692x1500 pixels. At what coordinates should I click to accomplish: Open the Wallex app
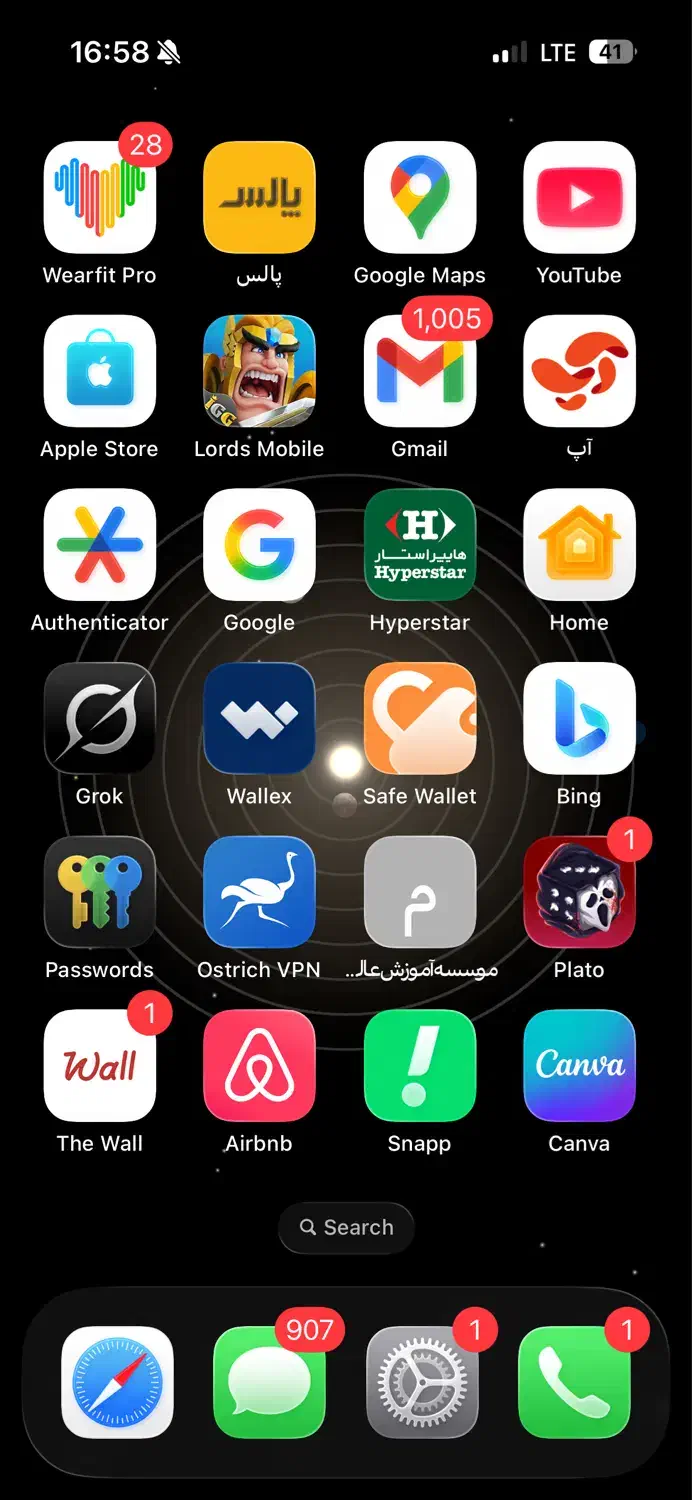259,718
